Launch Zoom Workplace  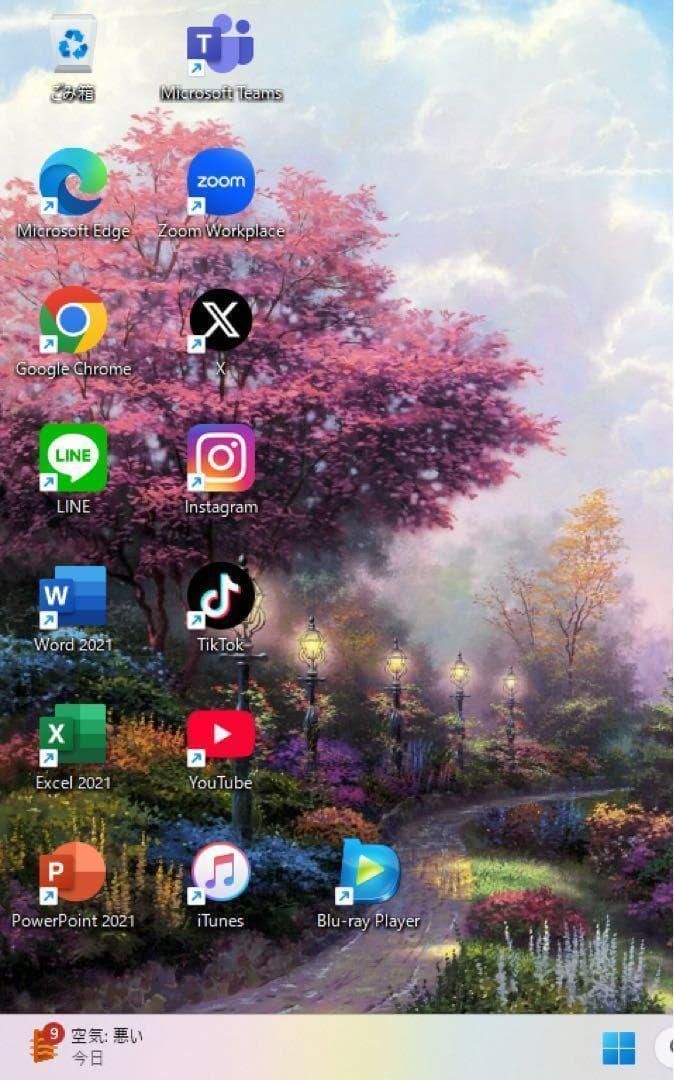220,183
